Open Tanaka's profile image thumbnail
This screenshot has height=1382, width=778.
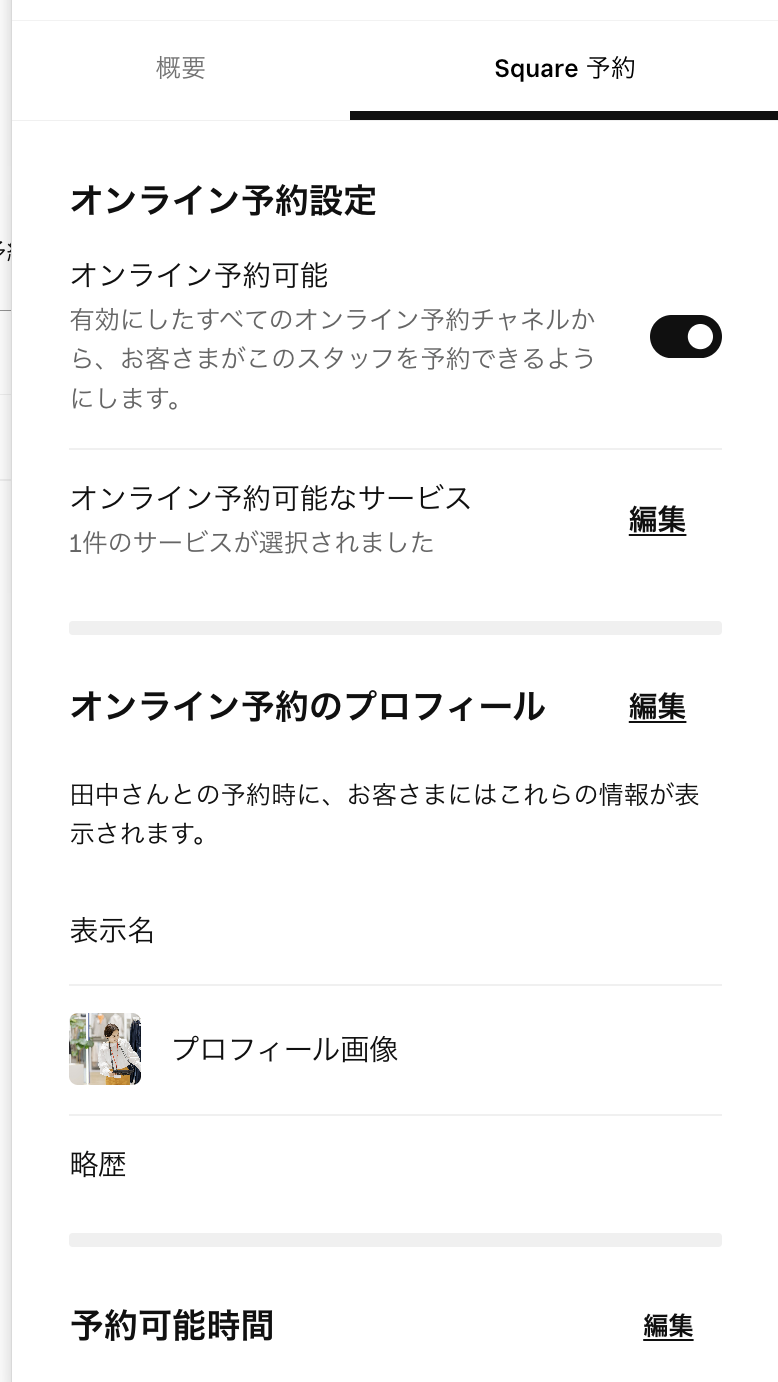click(105, 1049)
